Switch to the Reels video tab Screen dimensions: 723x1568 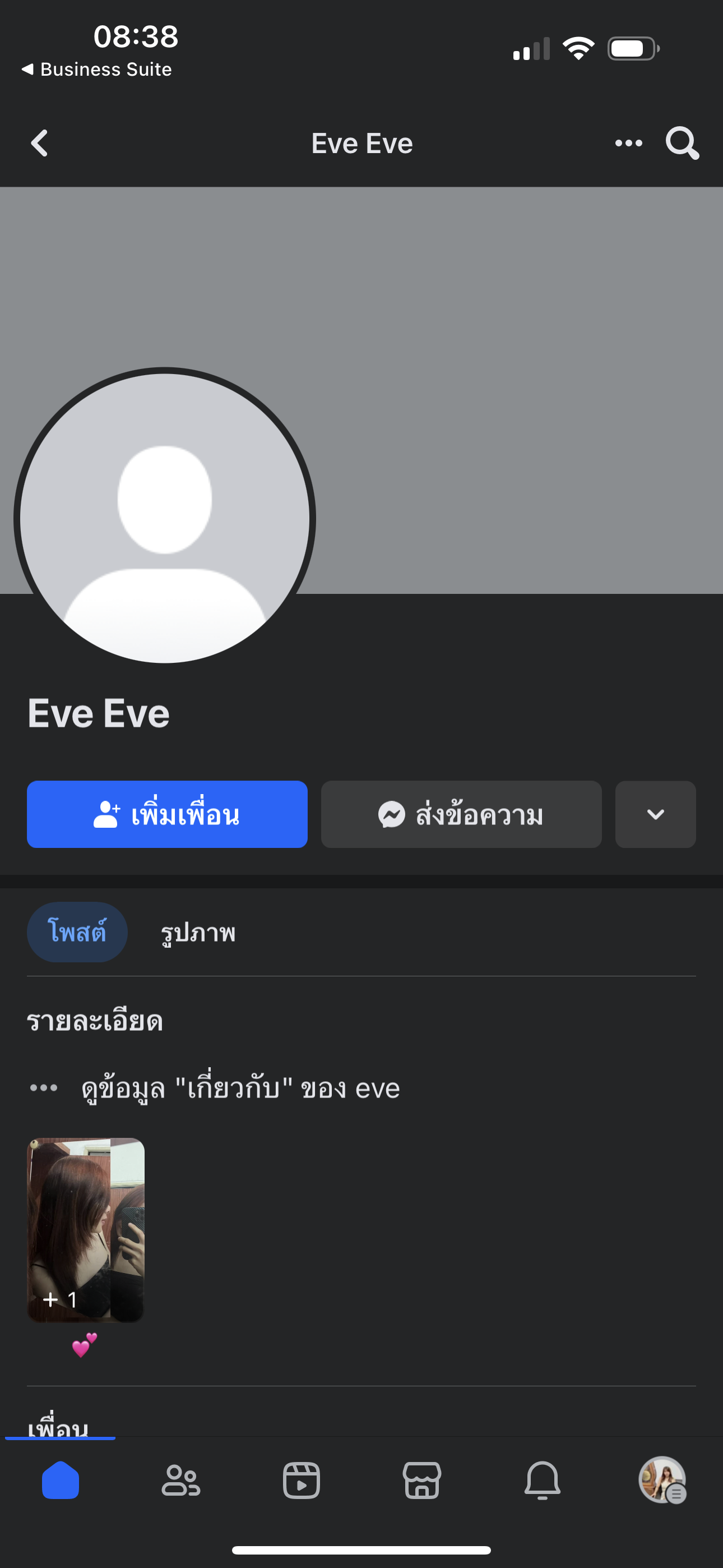click(x=302, y=1481)
